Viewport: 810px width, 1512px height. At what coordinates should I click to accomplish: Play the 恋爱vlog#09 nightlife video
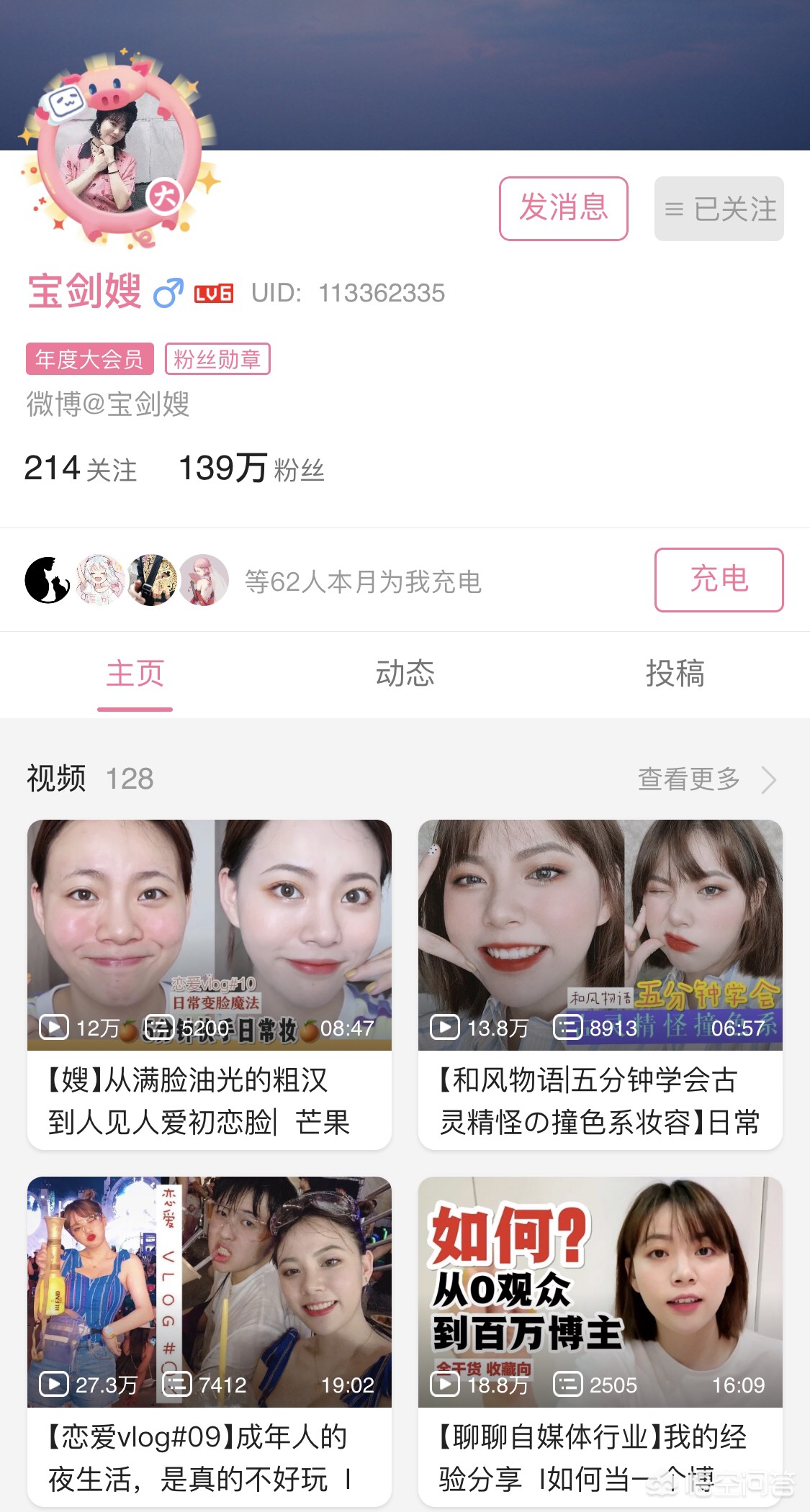209,1292
